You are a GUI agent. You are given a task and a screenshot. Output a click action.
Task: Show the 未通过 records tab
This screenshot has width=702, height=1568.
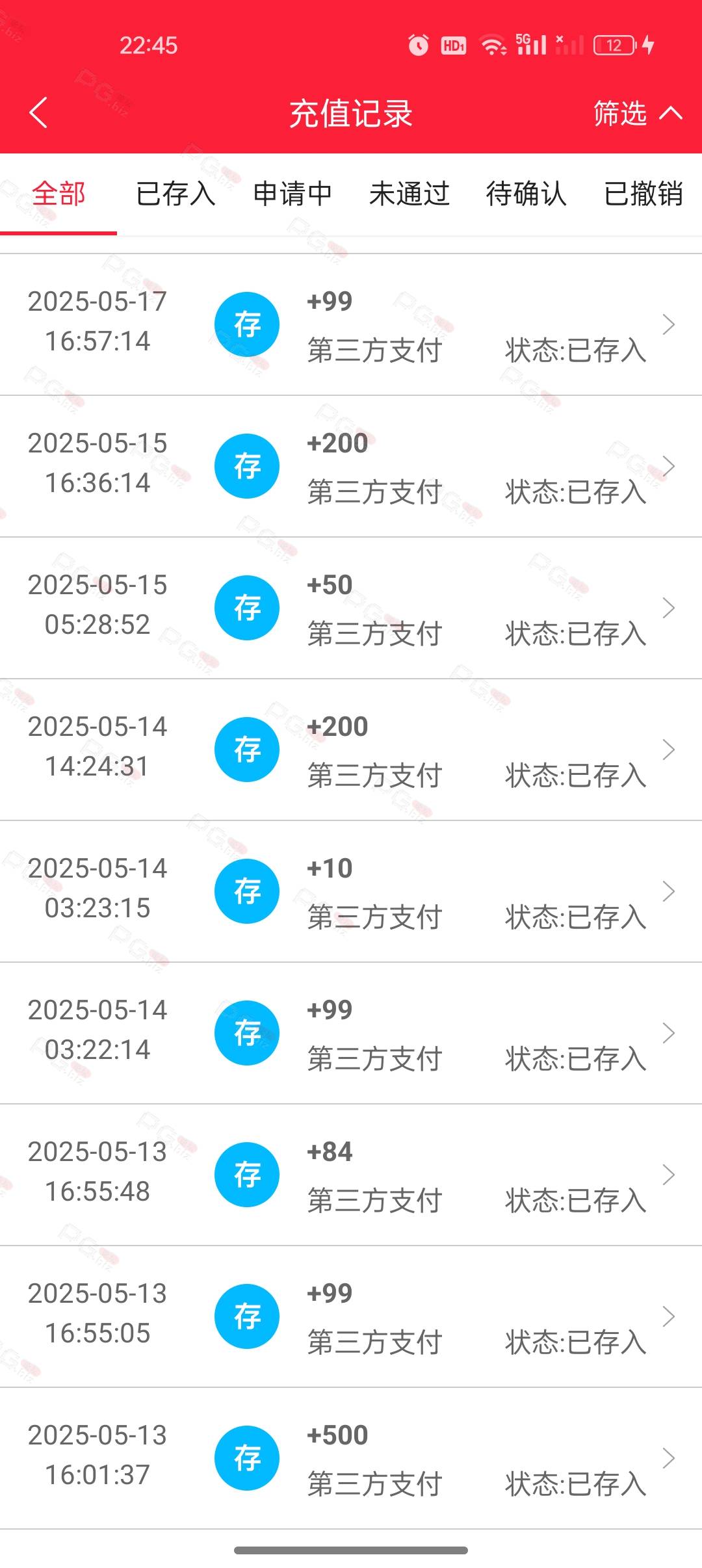(x=409, y=194)
